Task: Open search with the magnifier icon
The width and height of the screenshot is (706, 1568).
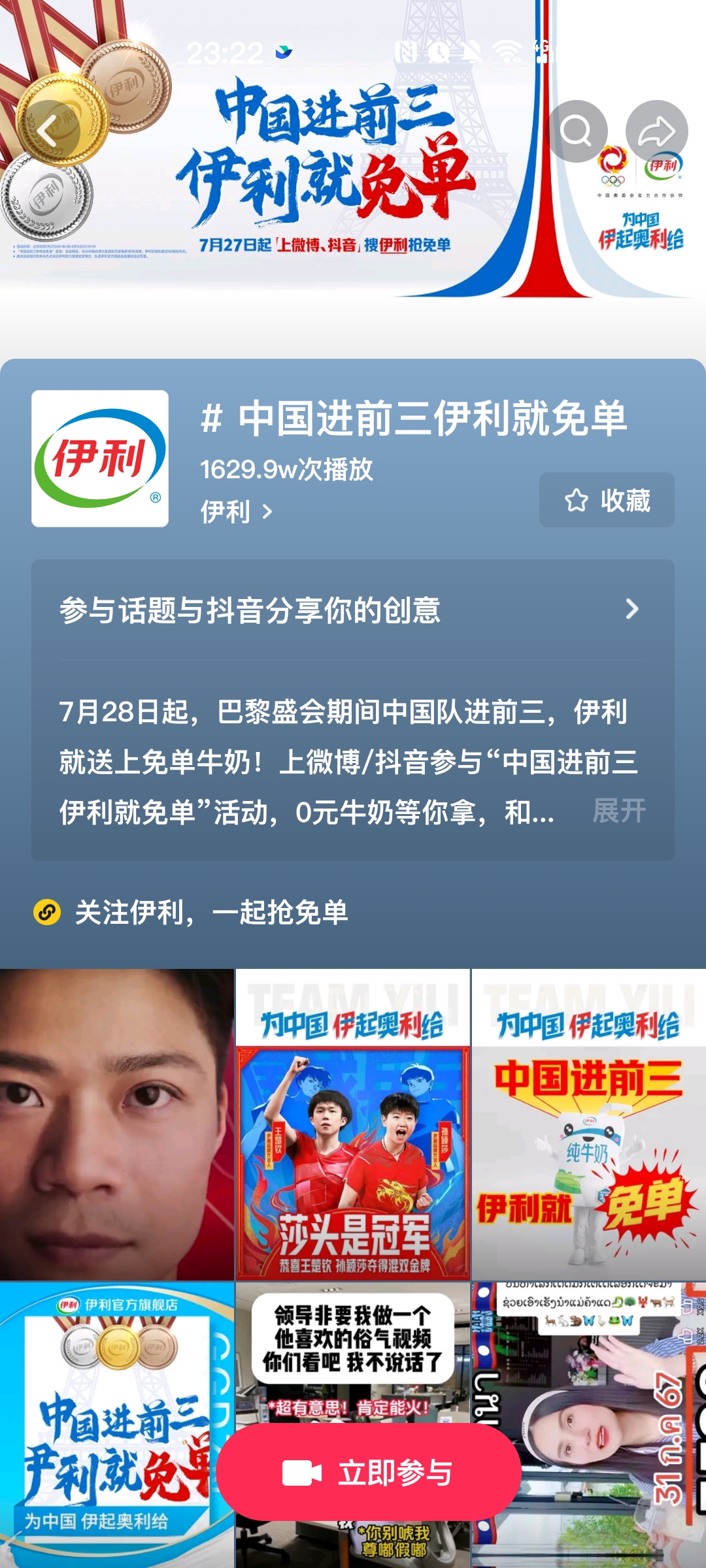Action: 577,131
